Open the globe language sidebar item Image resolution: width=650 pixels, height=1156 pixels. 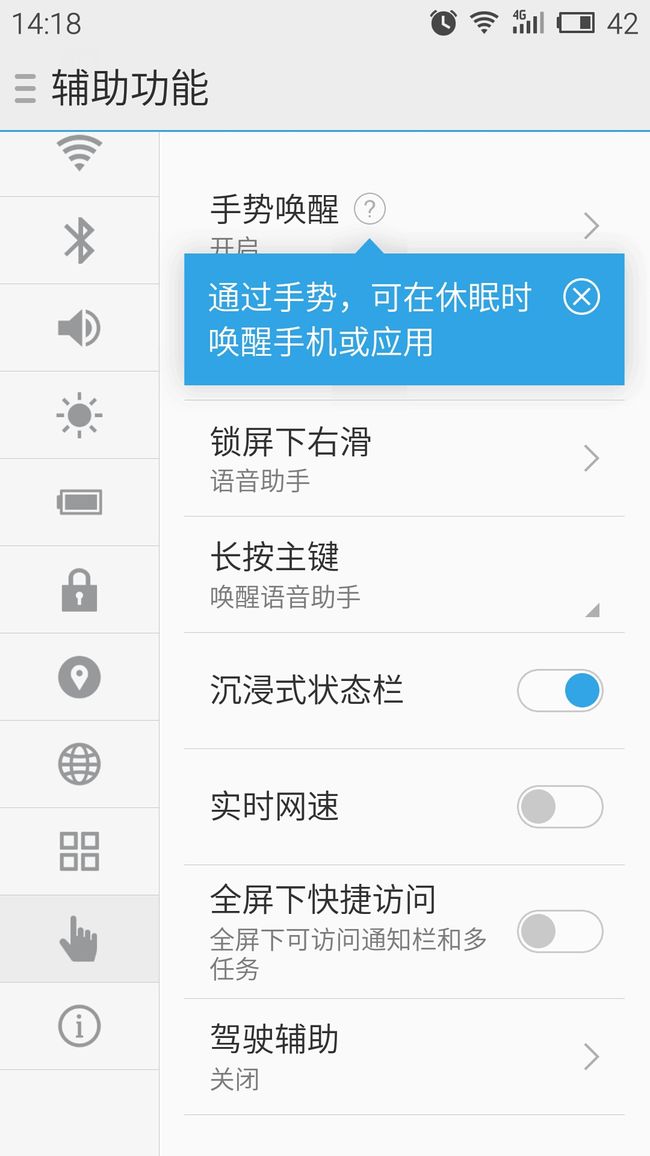tap(80, 764)
